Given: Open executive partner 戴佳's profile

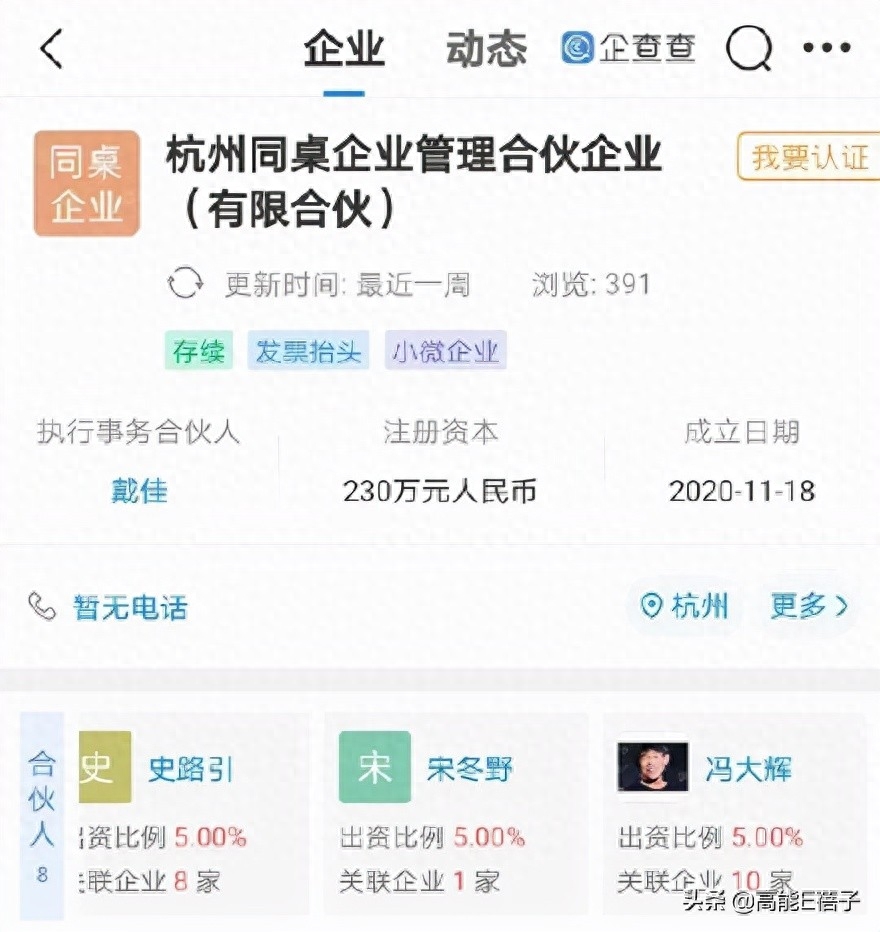Looking at the screenshot, I should tap(139, 491).
